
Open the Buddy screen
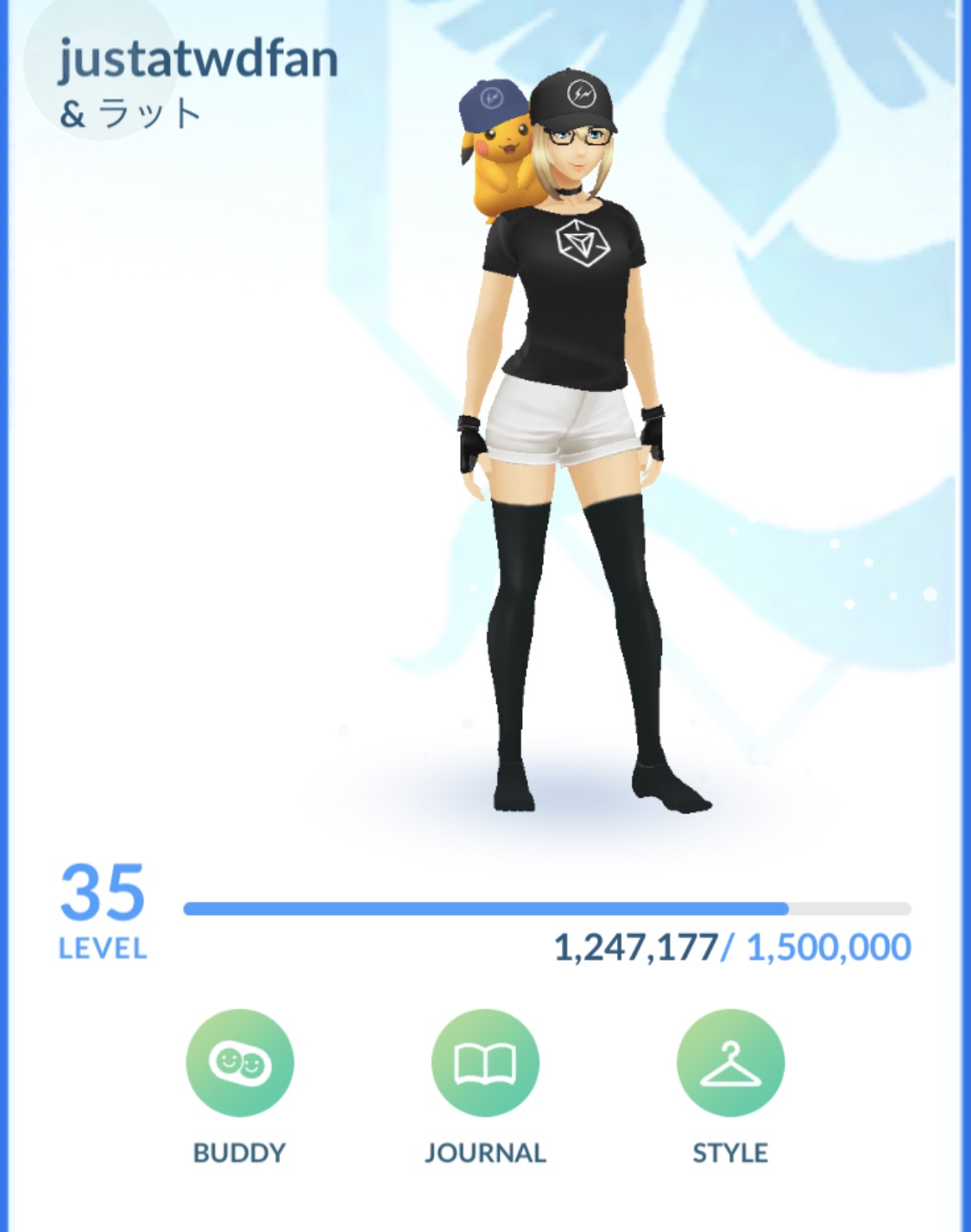pos(240,1063)
